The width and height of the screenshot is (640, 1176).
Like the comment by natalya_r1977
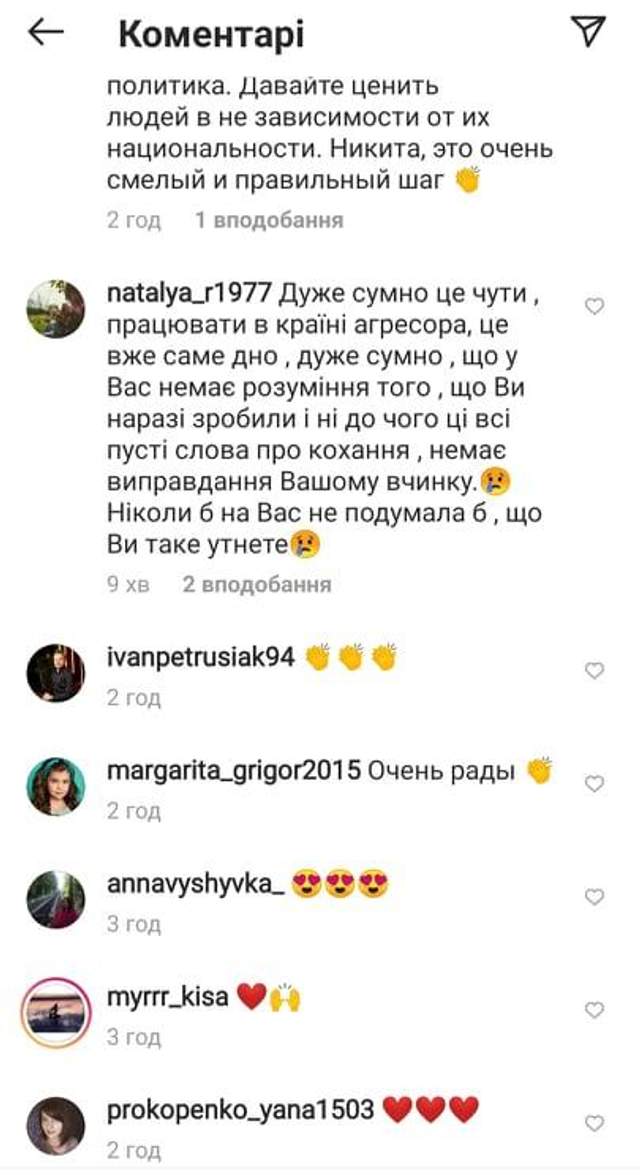[x=594, y=307]
